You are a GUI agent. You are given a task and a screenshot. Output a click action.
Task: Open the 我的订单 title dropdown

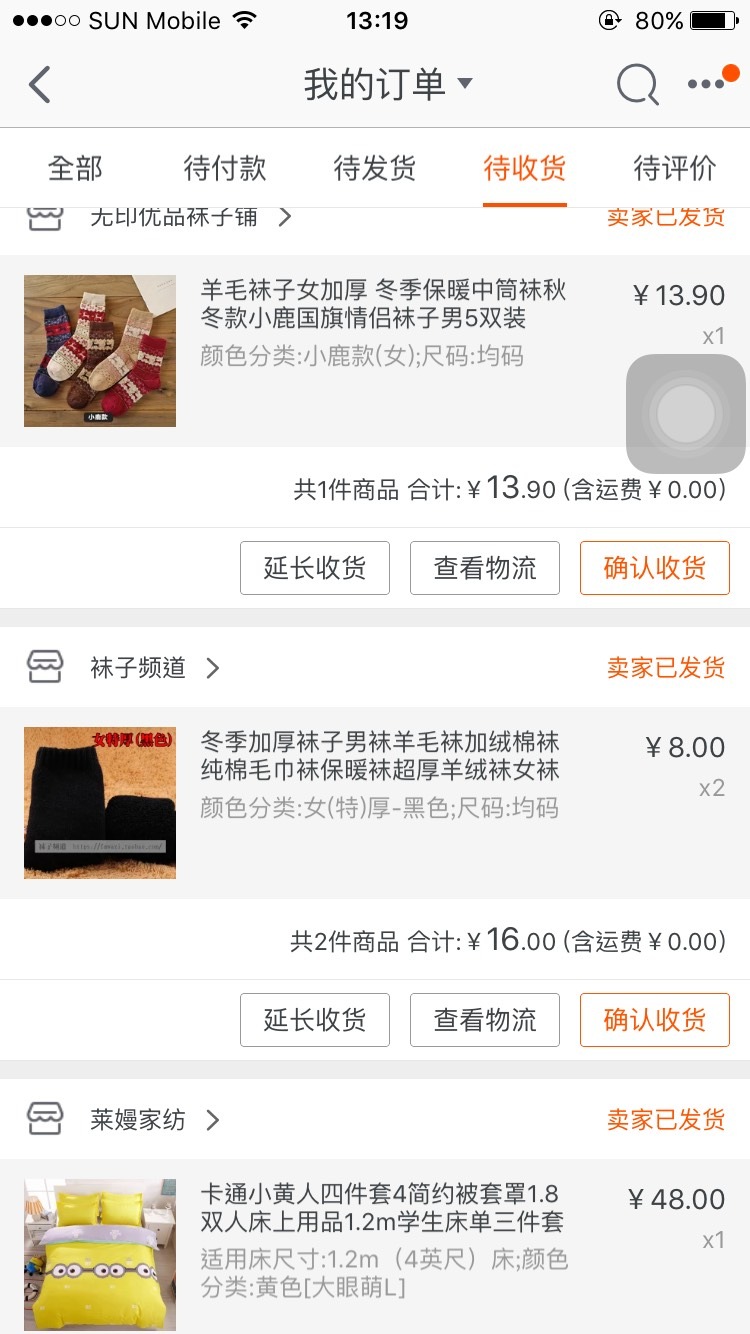(x=389, y=85)
